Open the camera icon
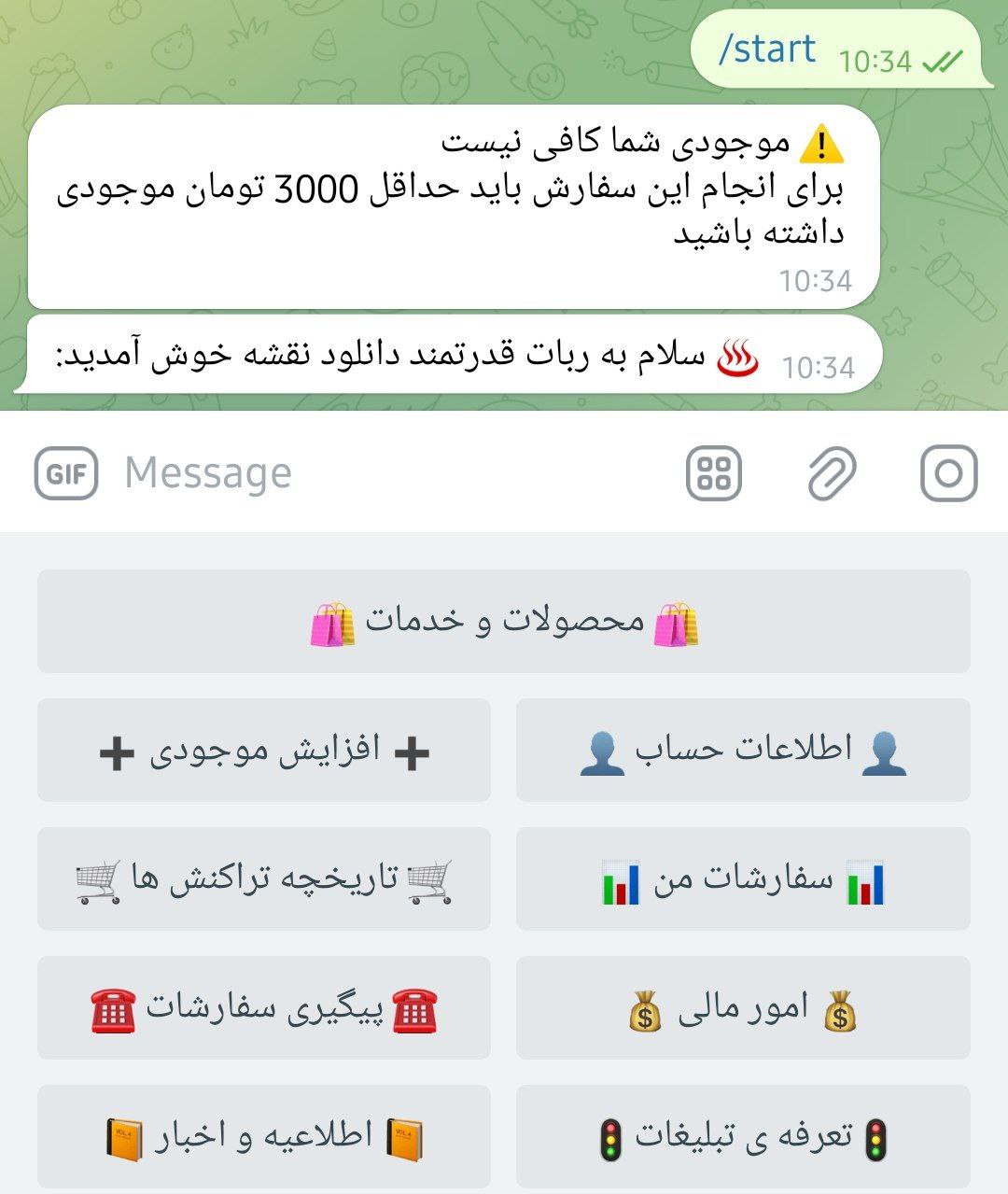The width and height of the screenshot is (1008, 1194). pos(948,473)
